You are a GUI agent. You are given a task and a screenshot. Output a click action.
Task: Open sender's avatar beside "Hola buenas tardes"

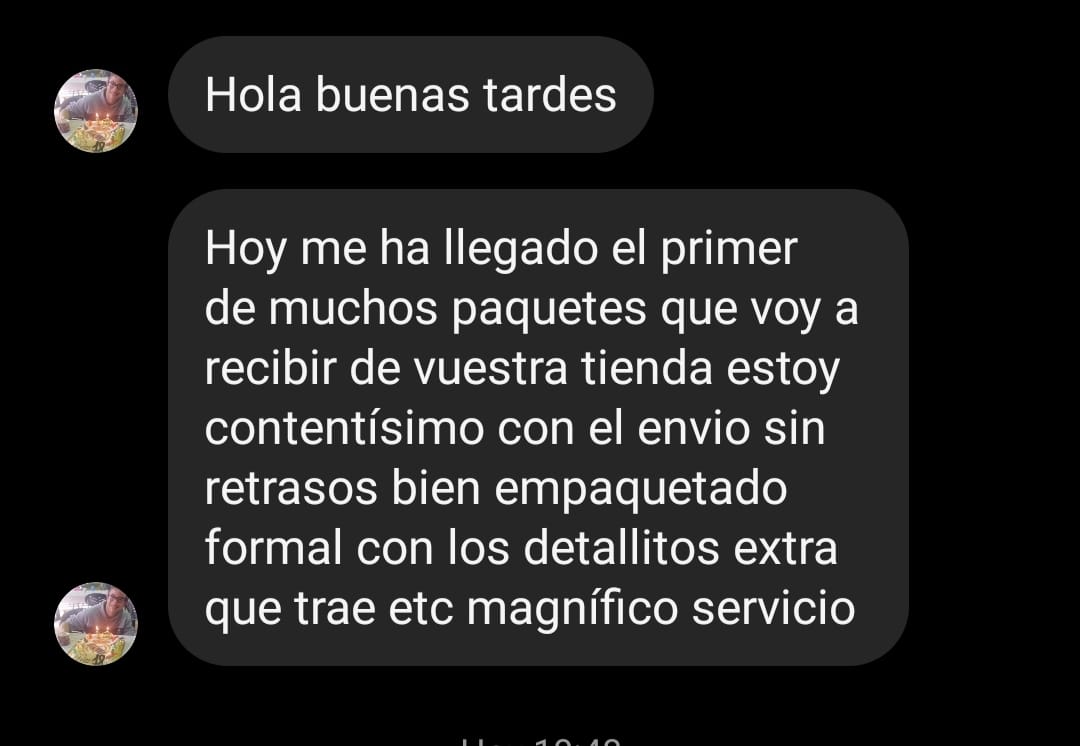95,111
